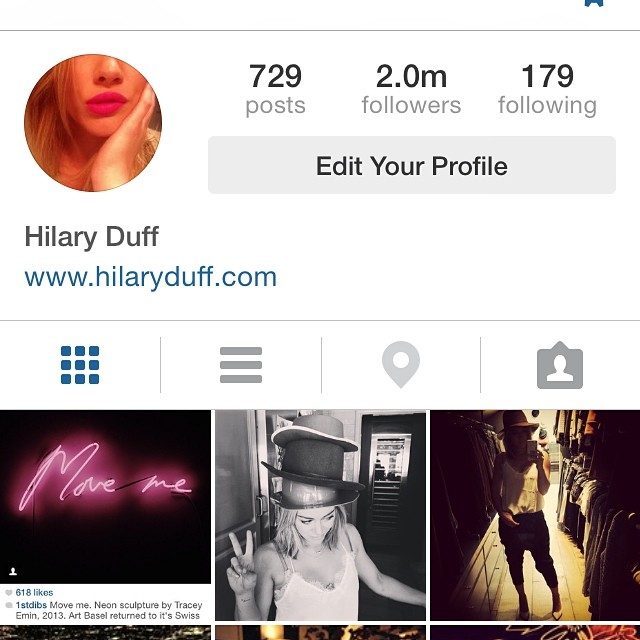Screen dimensions: 640x640
Task: Open the 2.0m followers list
Action: click(411, 90)
